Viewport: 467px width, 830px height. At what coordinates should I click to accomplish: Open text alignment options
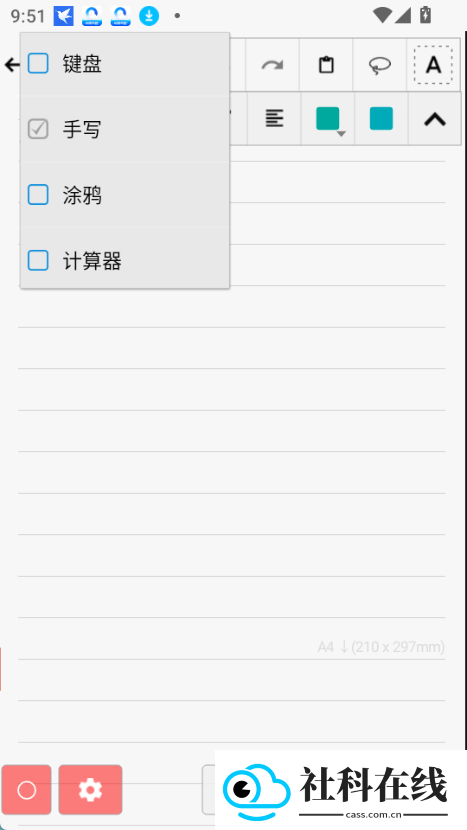coord(274,119)
